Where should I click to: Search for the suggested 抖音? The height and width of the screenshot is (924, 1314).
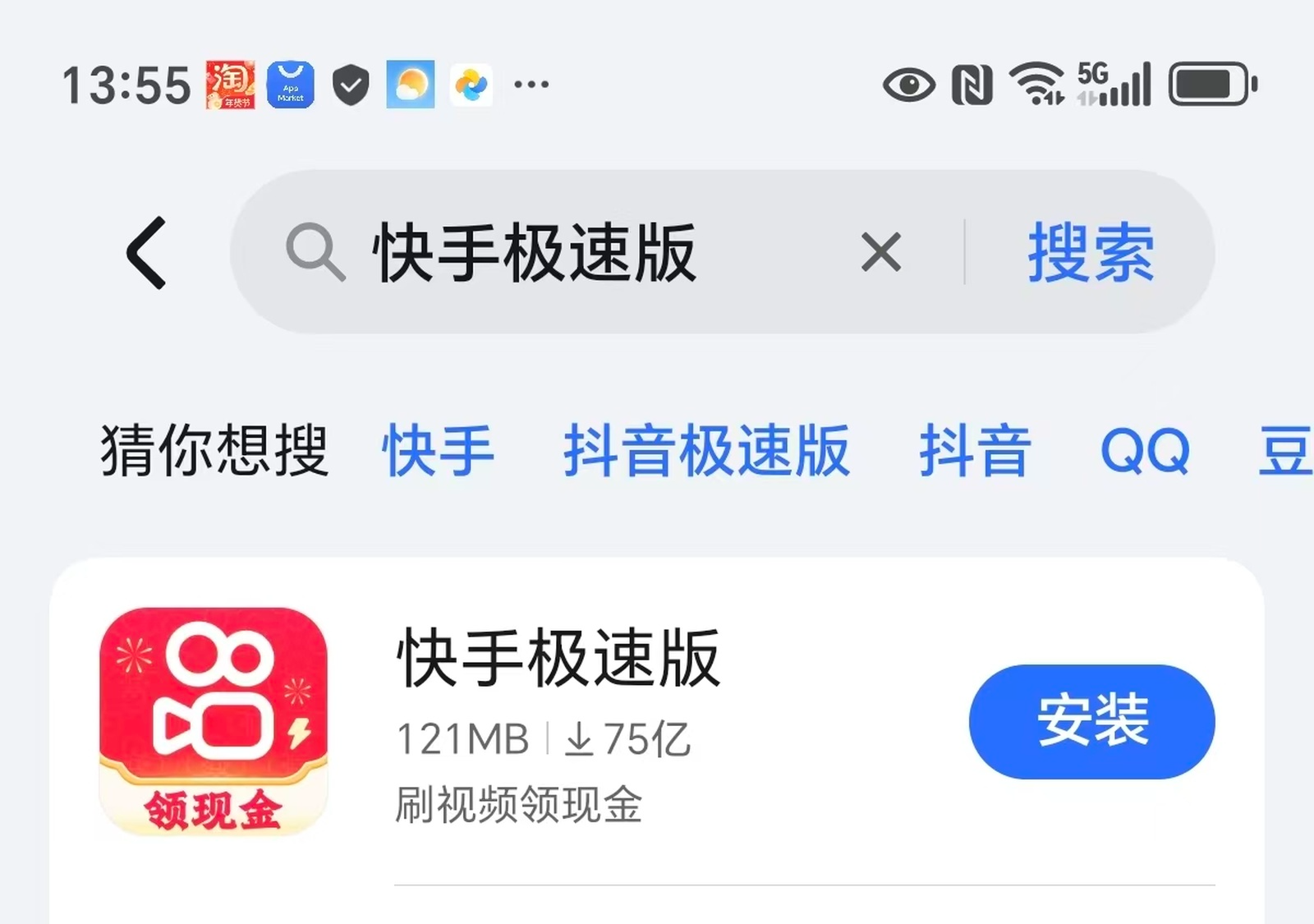tap(975, 450)
